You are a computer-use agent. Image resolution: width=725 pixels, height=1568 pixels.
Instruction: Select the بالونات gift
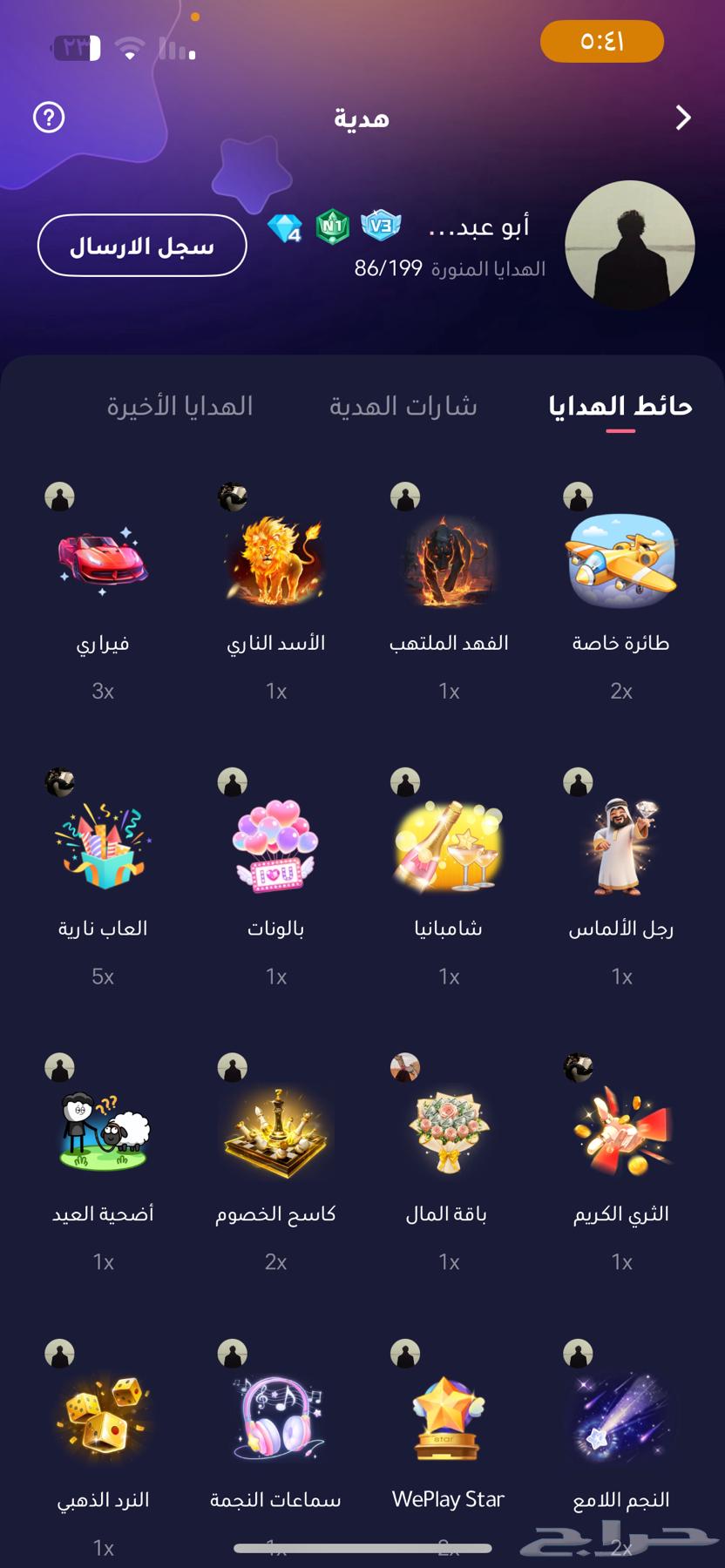[275, 848]
